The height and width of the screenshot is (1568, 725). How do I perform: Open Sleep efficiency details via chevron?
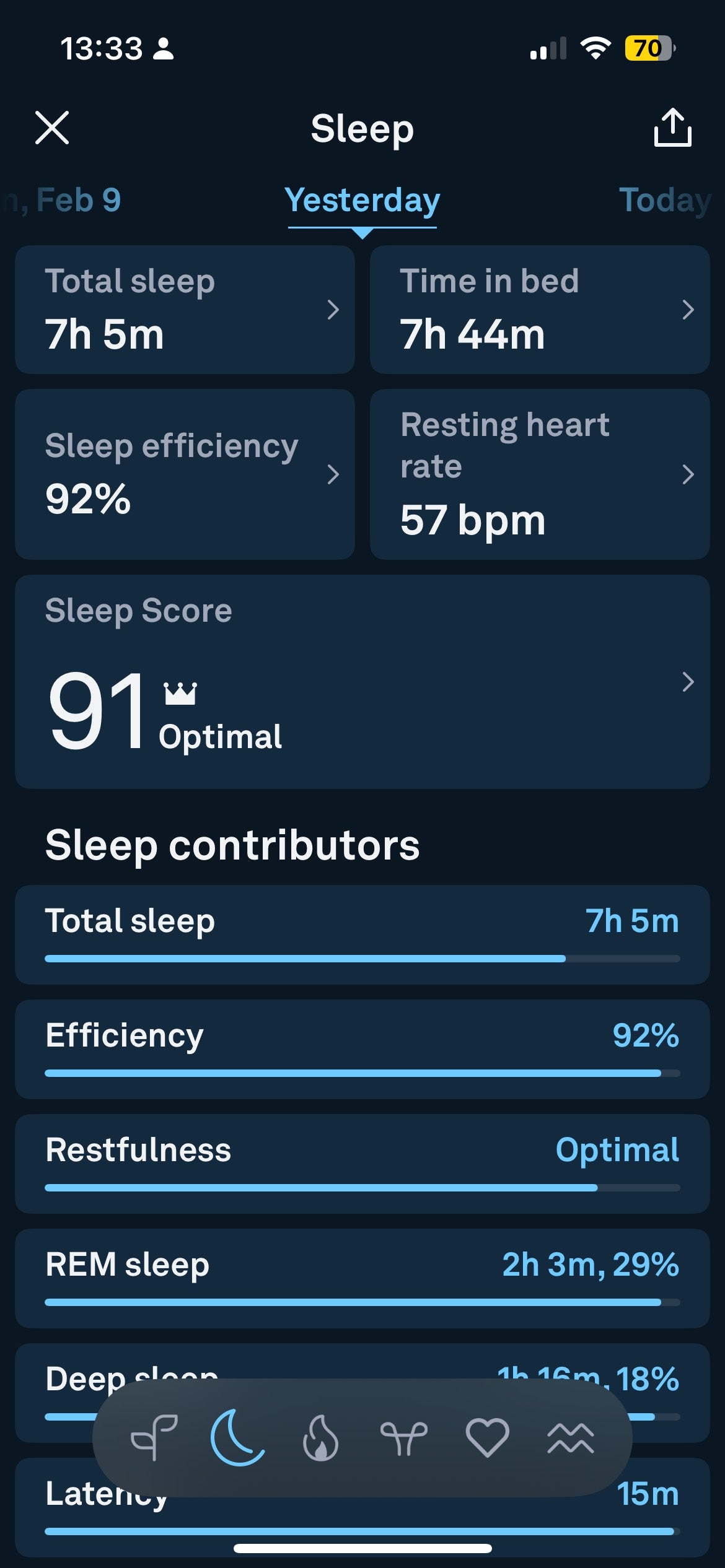pos(333,474)
